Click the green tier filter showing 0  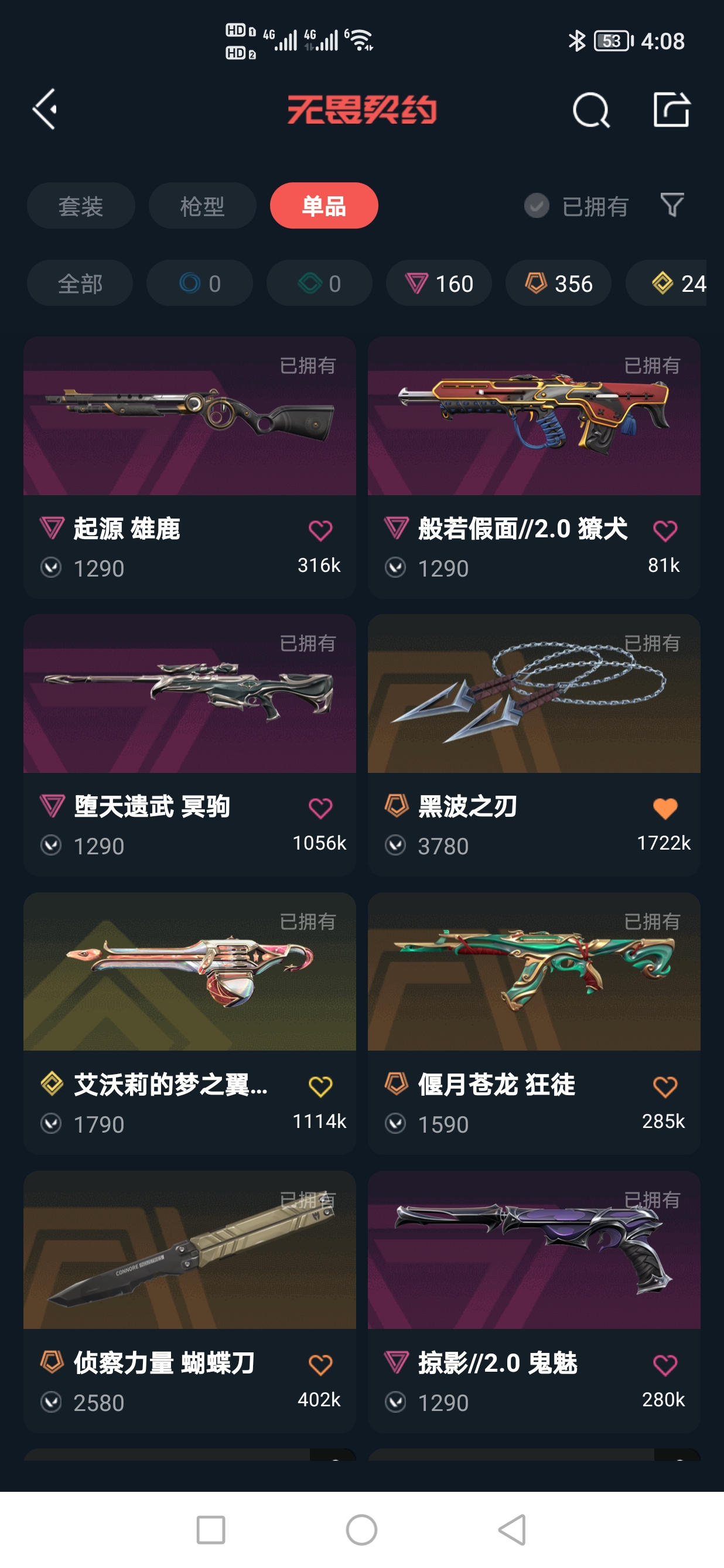319,283
